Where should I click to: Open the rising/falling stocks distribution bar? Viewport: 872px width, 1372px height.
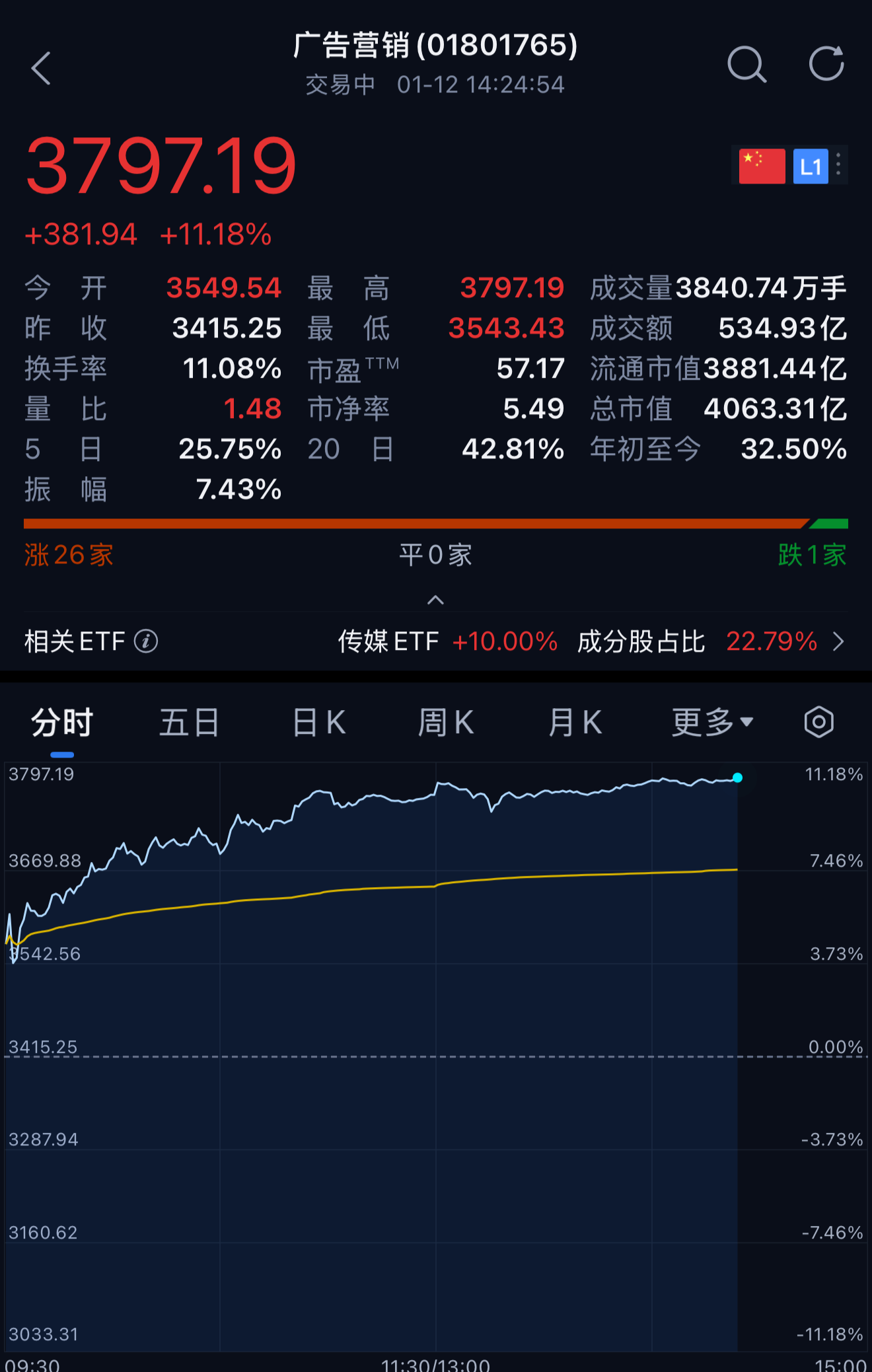click(x=435, y=524)
